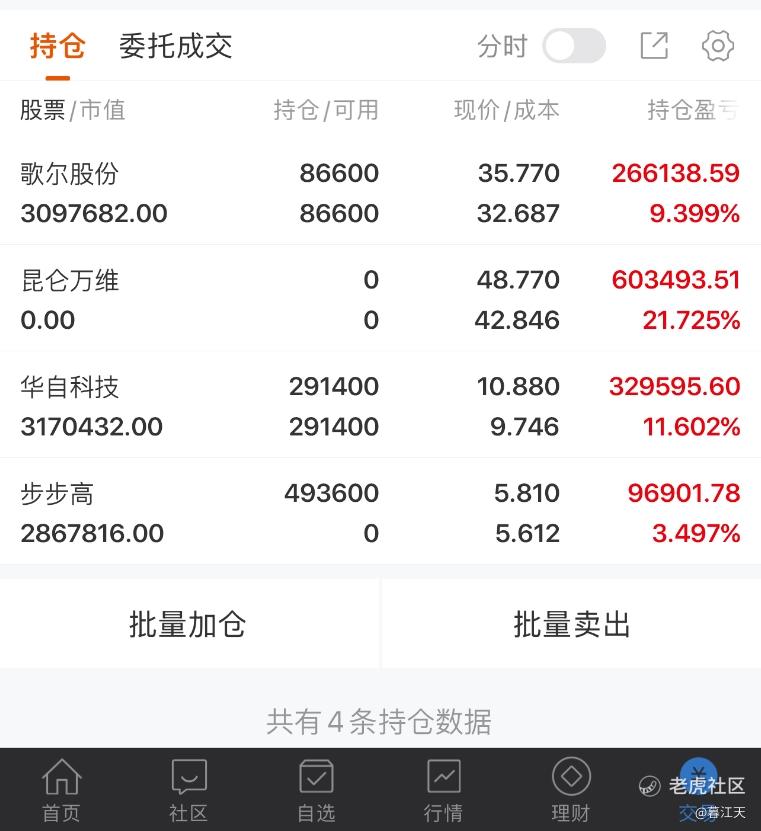
Task: Sort by the 持仓盈亏 column header
Action: pos(692,110)
